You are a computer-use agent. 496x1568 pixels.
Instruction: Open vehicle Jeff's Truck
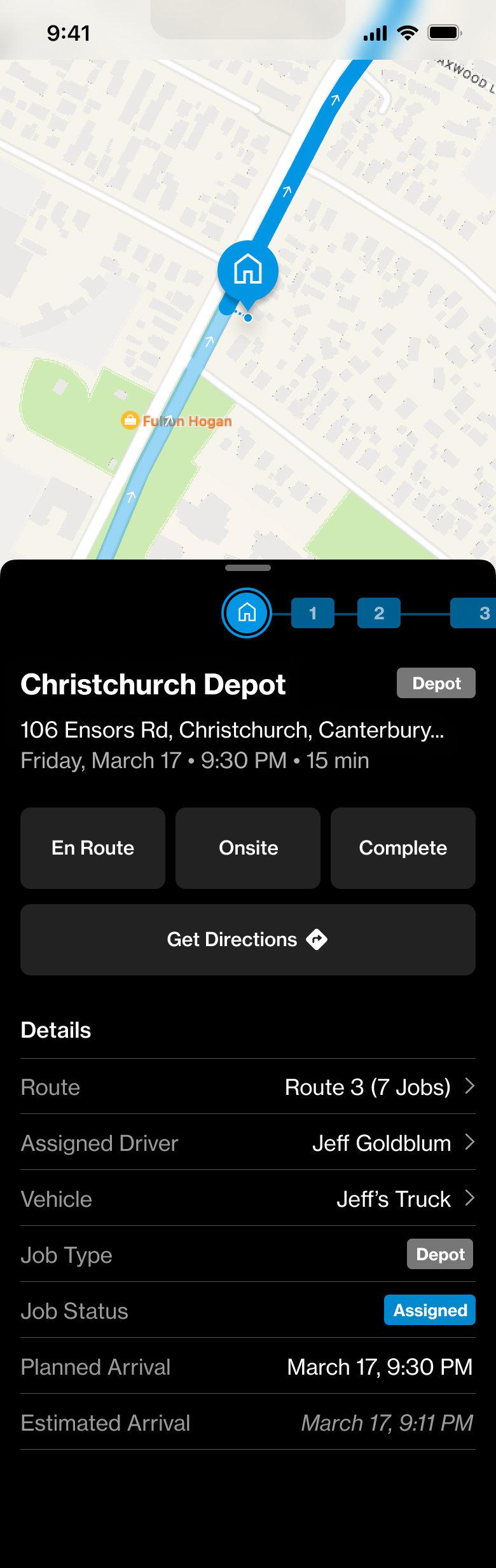(x=404, y=1199)
